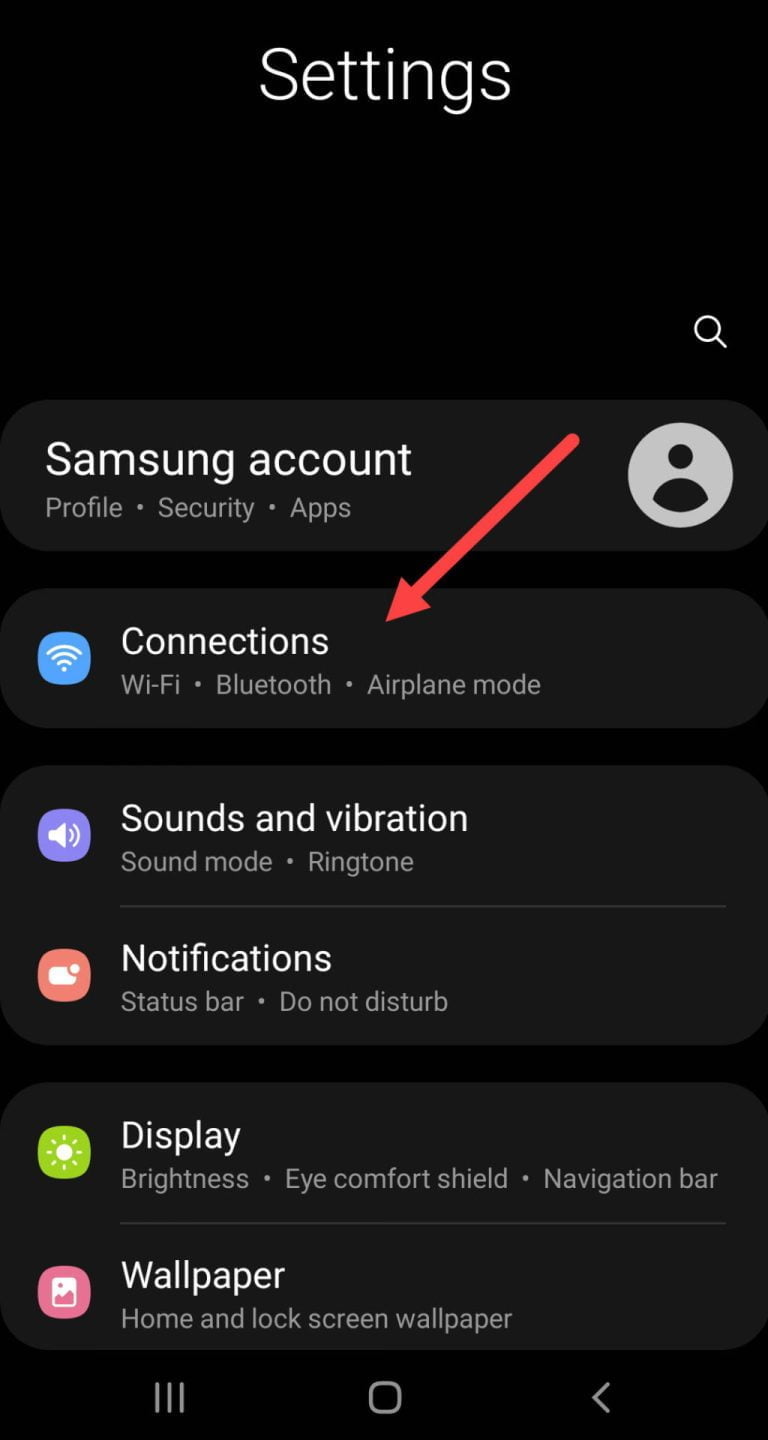Tap the red Notifications icon
Image resolution: width=768 pixels, height=1440 pixels.
[x=64, y=975]
